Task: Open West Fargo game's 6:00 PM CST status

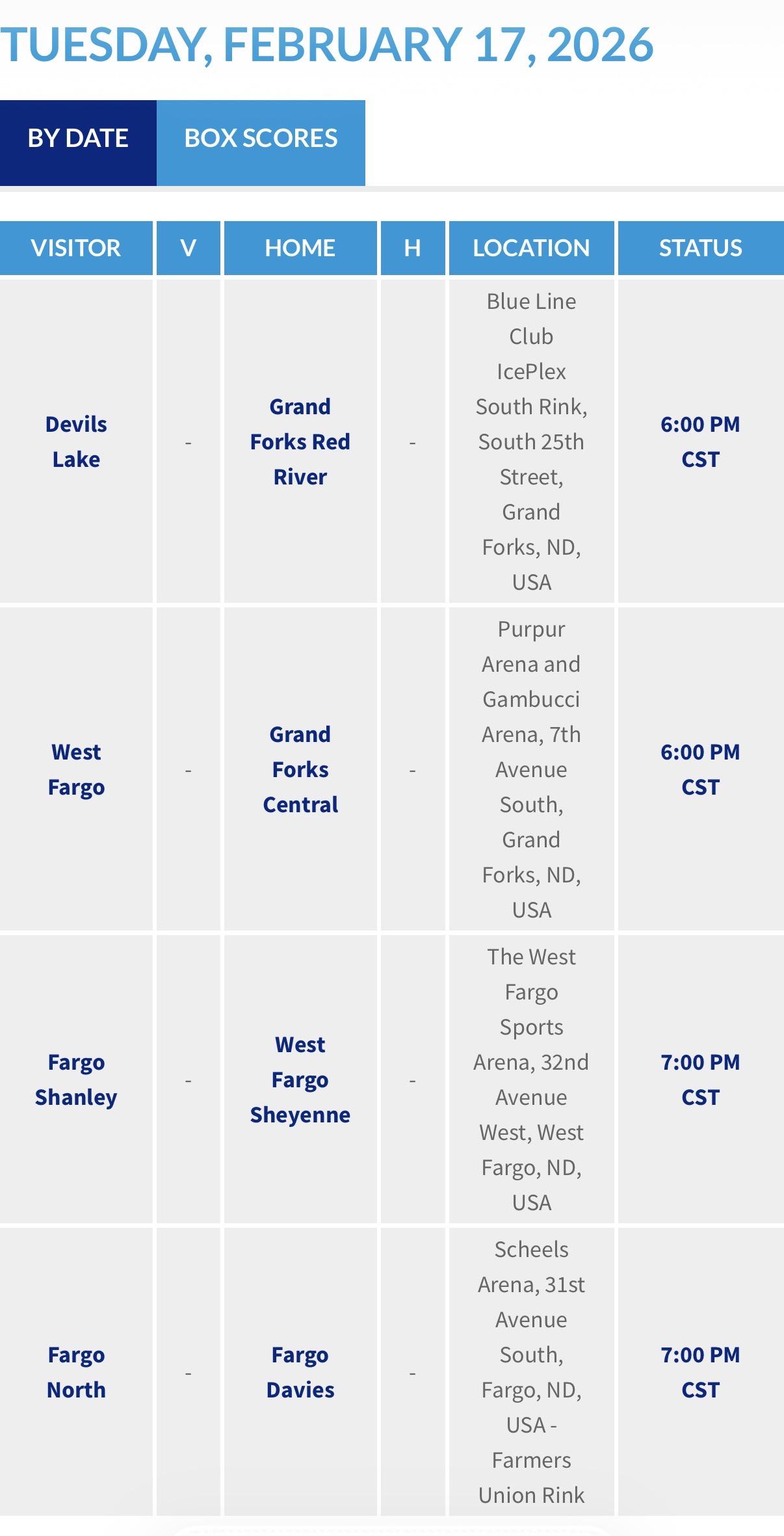Action: point(700,769)
